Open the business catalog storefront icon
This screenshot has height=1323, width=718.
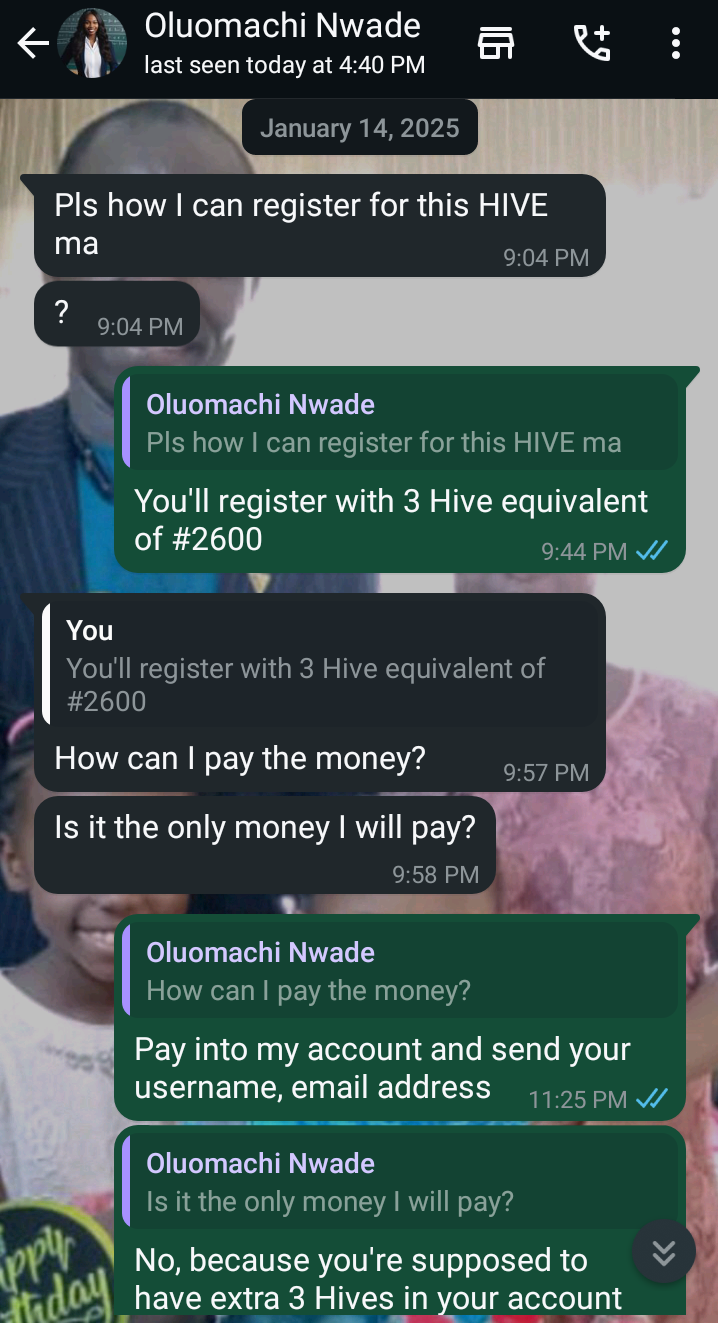(496, 44)
